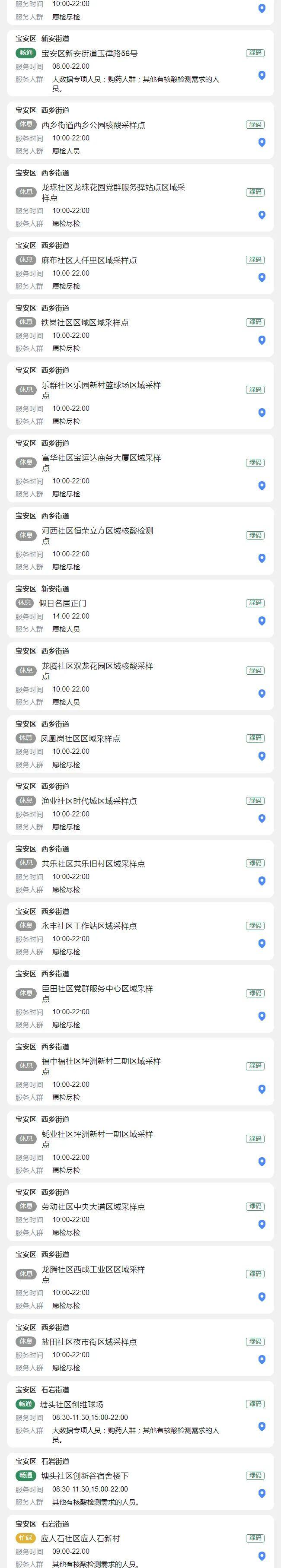Screen dimensions: 281x1568
Task: Open the 凤凰岗社区区域采样点 card
Action: pos(80,738)
